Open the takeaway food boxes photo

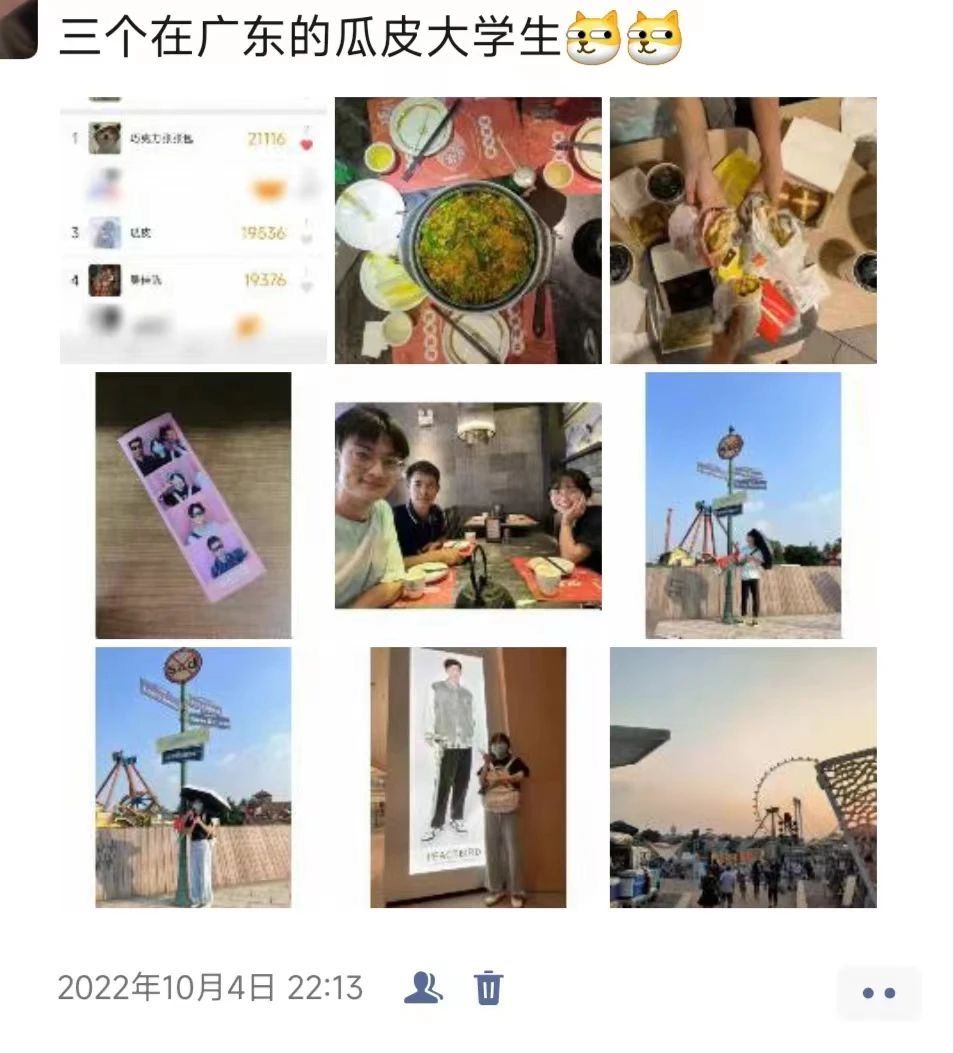[743, 230]
